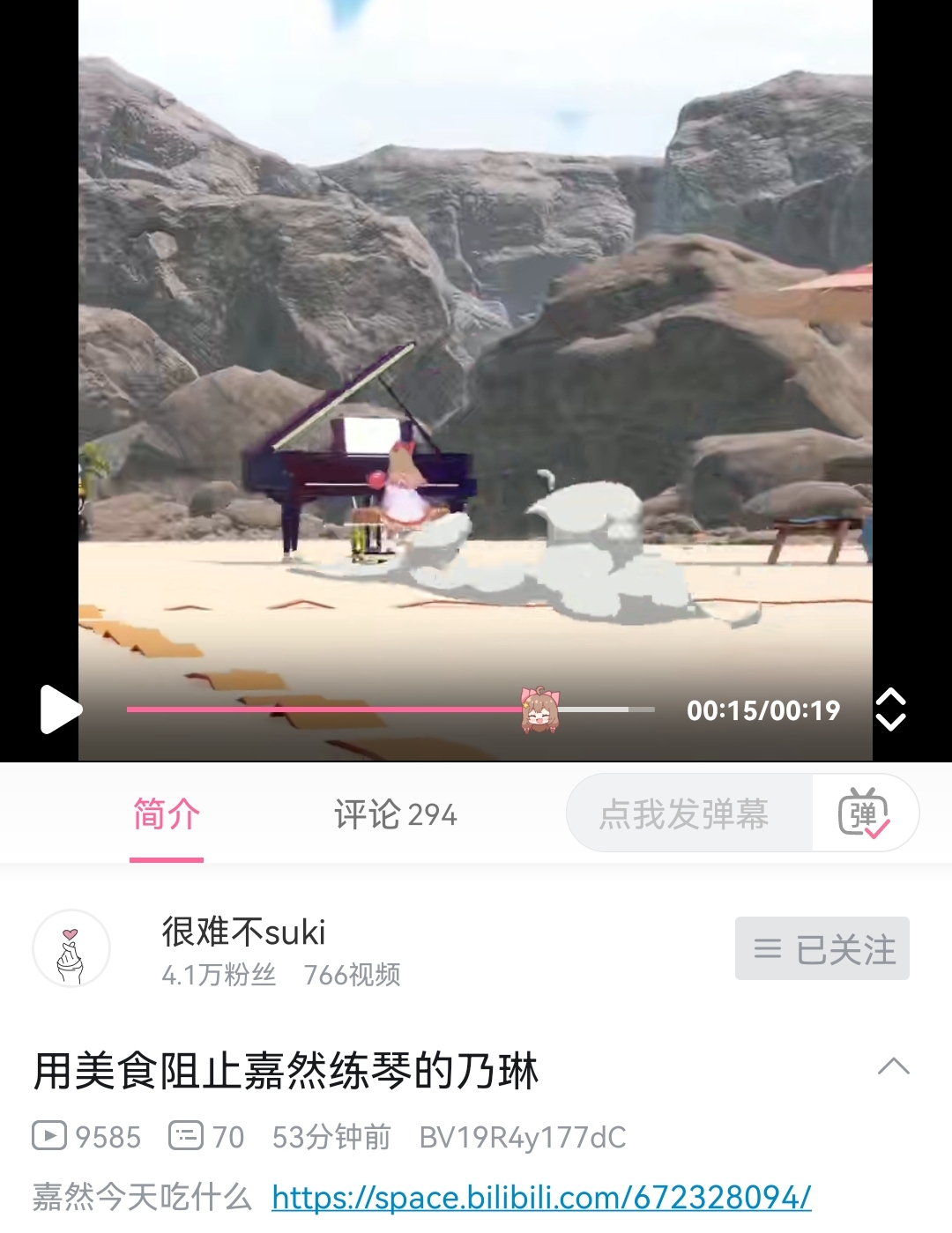Tap the 已关注 follow button

(x=822, y=948)
